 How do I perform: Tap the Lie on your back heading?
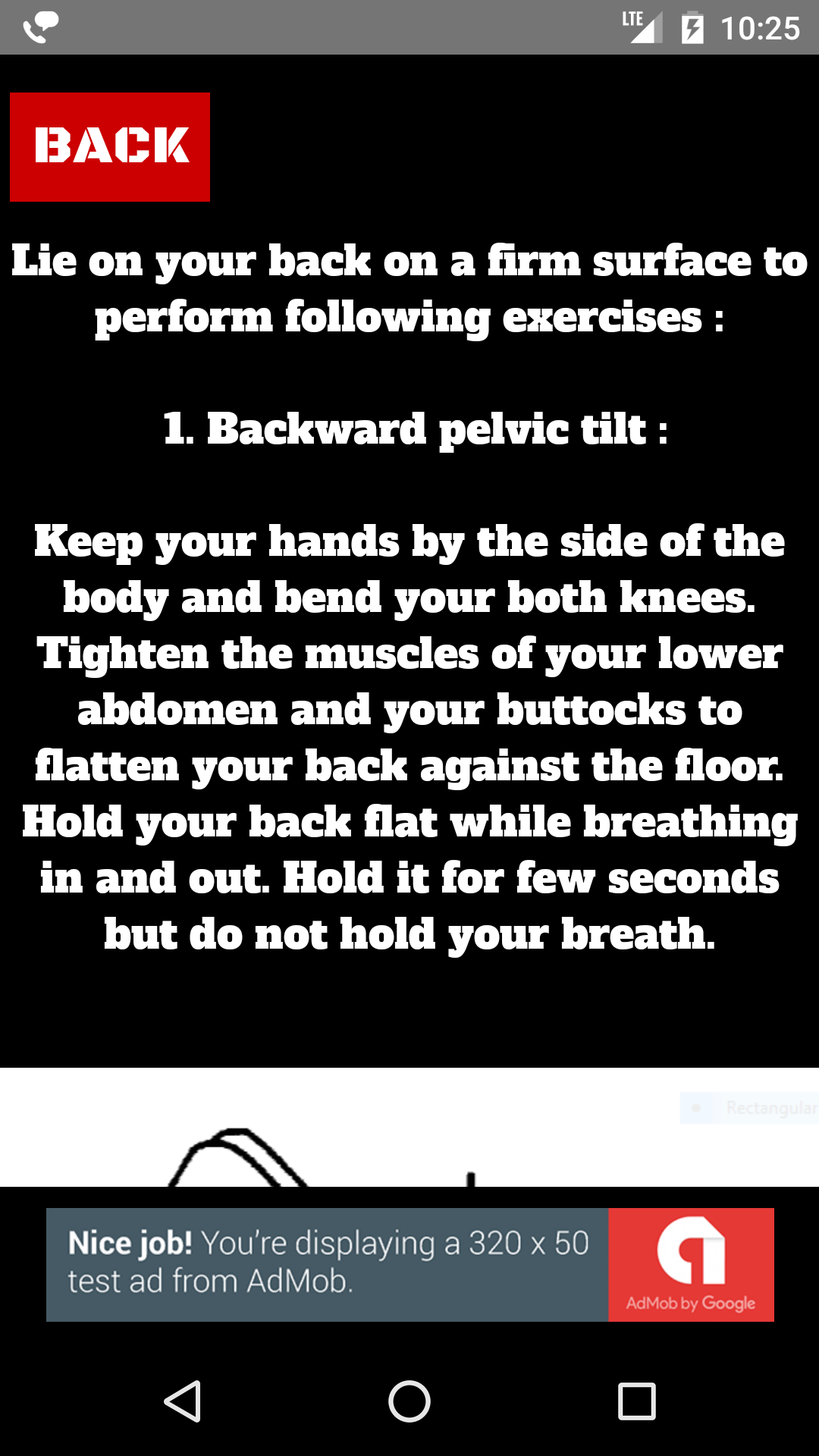(x=409, y=262)
